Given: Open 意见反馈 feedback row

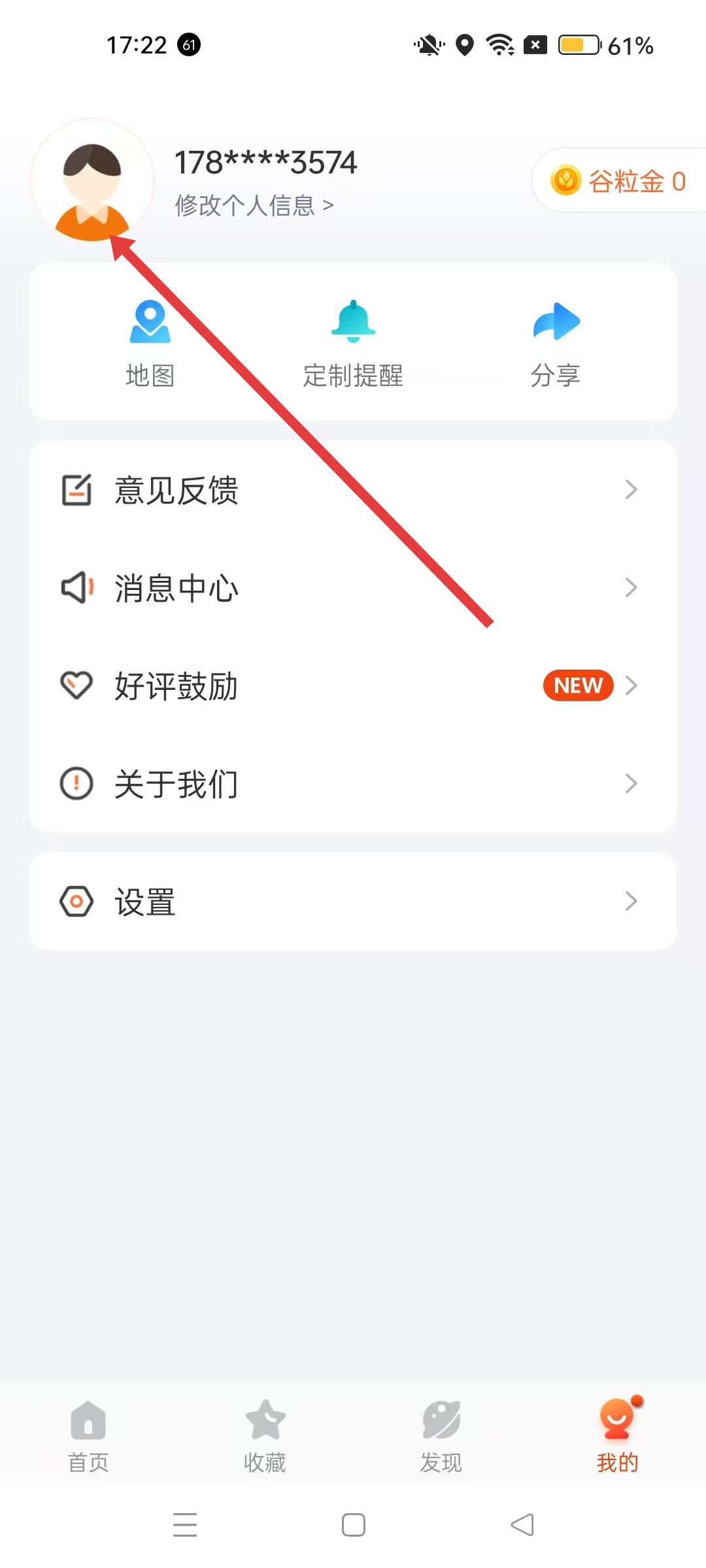Looking at the screenshot, I should point(353,490).
